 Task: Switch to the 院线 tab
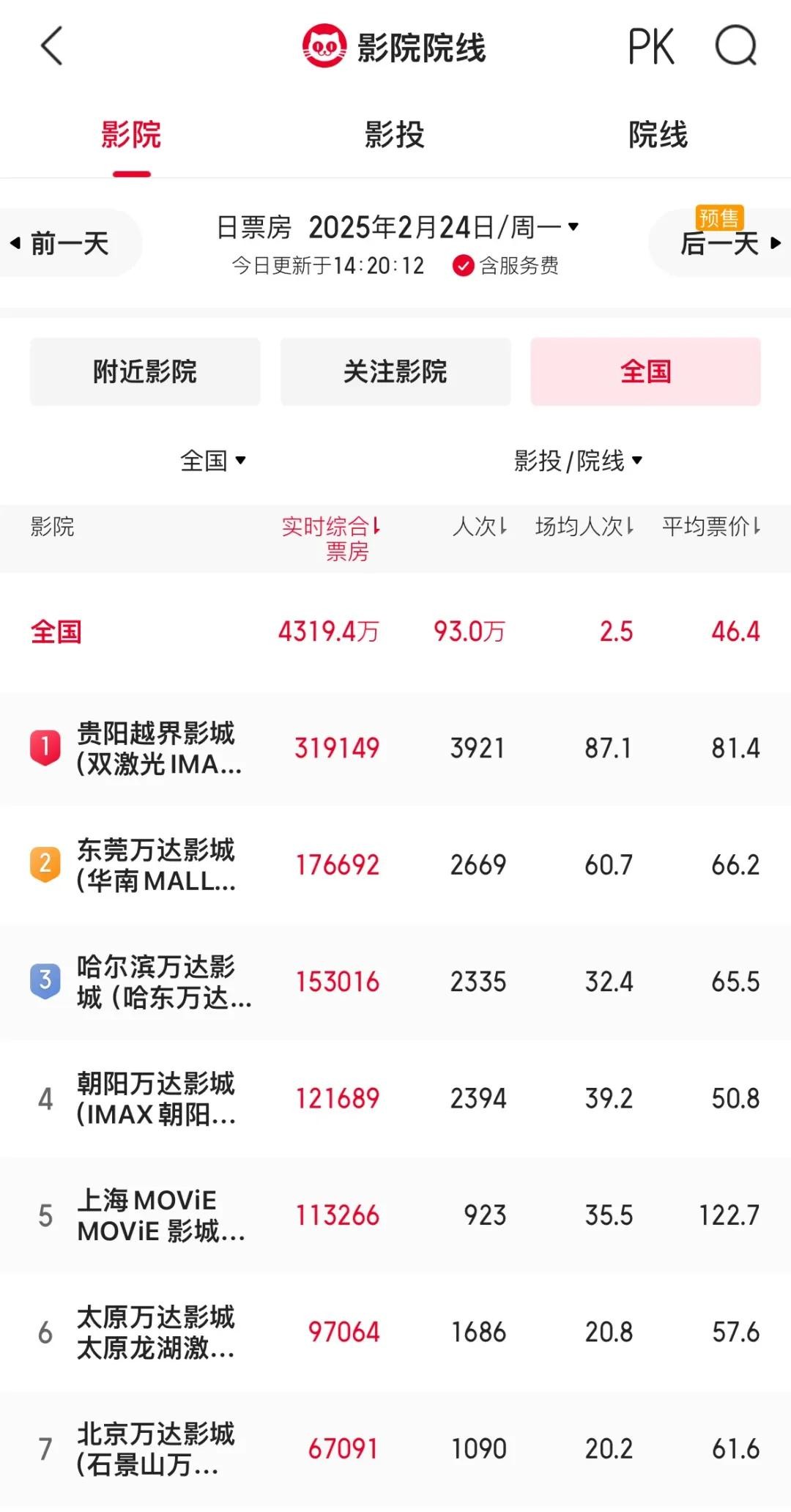[658, 135]
